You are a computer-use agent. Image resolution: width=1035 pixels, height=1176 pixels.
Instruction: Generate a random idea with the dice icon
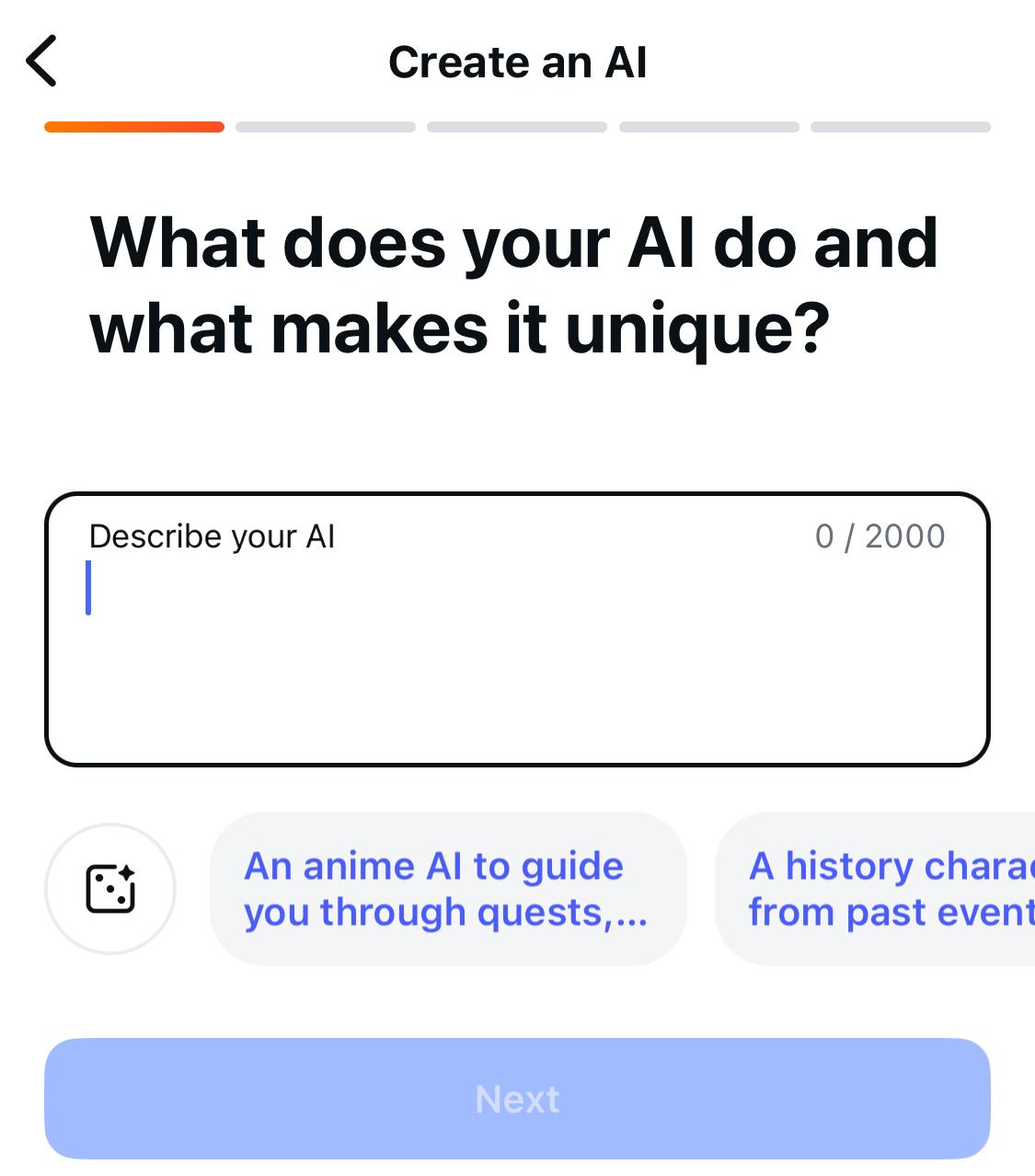110,889
